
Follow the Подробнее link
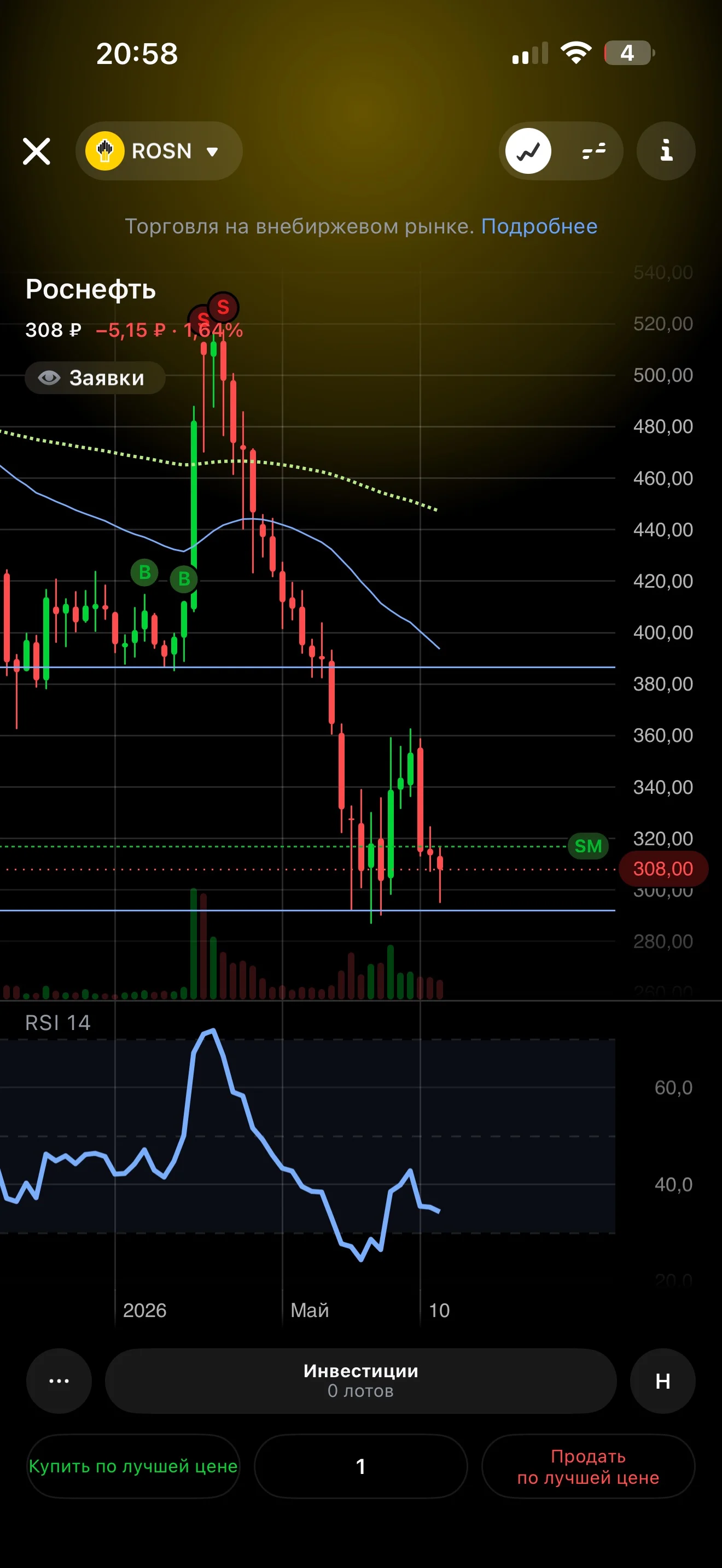tap(539, 226)
